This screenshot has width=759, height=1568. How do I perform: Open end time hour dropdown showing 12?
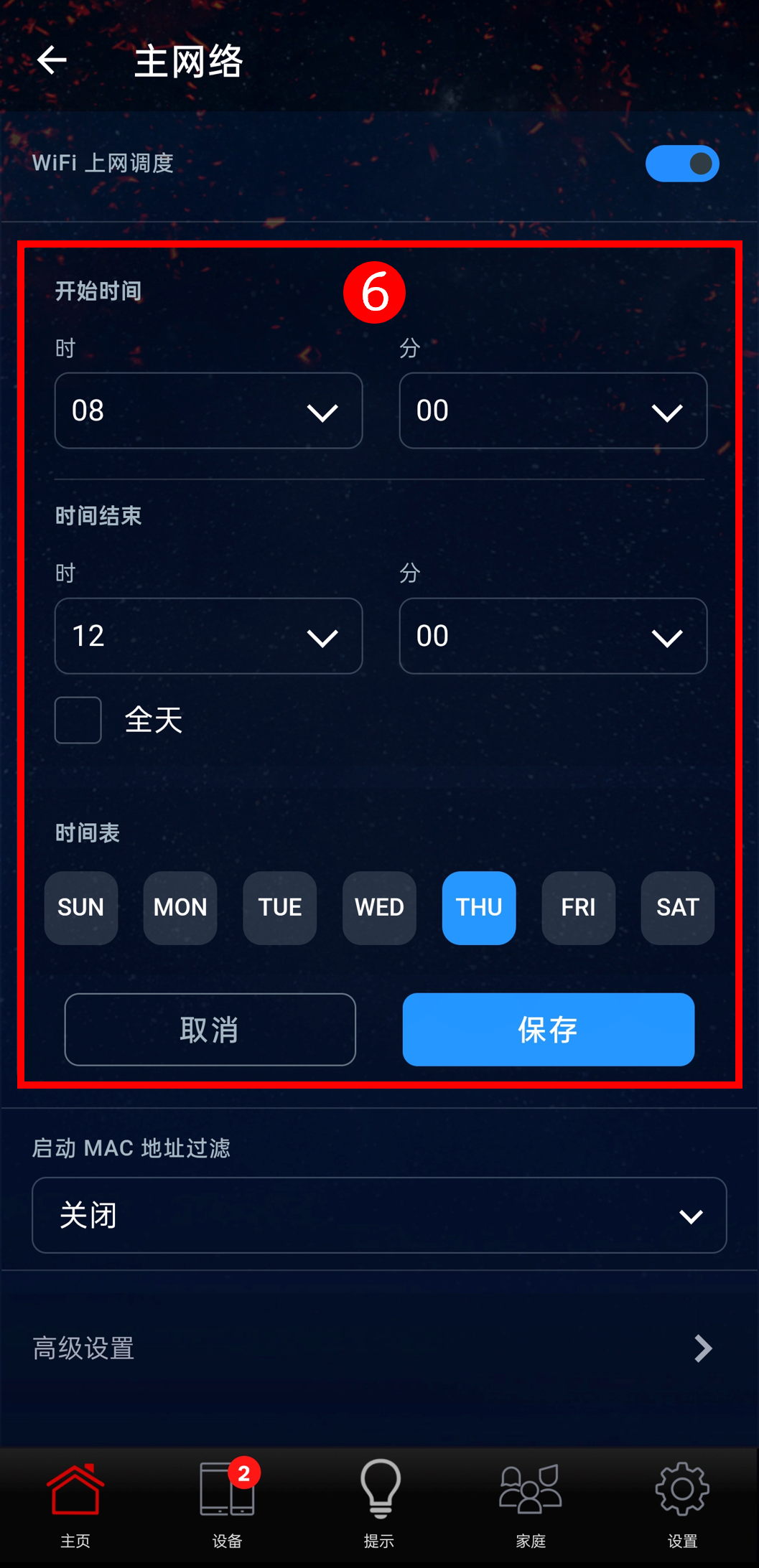click(208, 636)
